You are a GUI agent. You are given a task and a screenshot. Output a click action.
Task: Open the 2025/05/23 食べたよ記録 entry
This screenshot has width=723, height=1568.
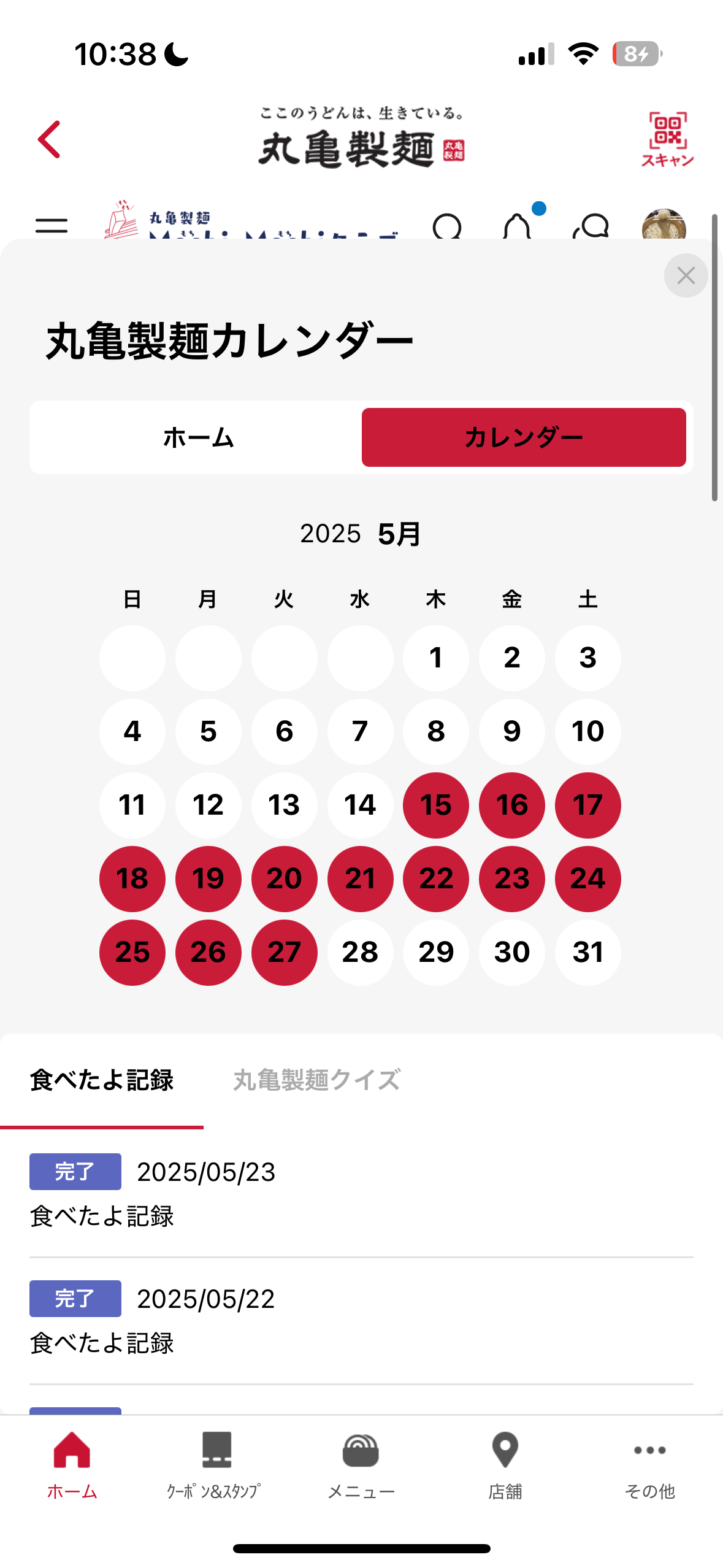pos(361,1193)
